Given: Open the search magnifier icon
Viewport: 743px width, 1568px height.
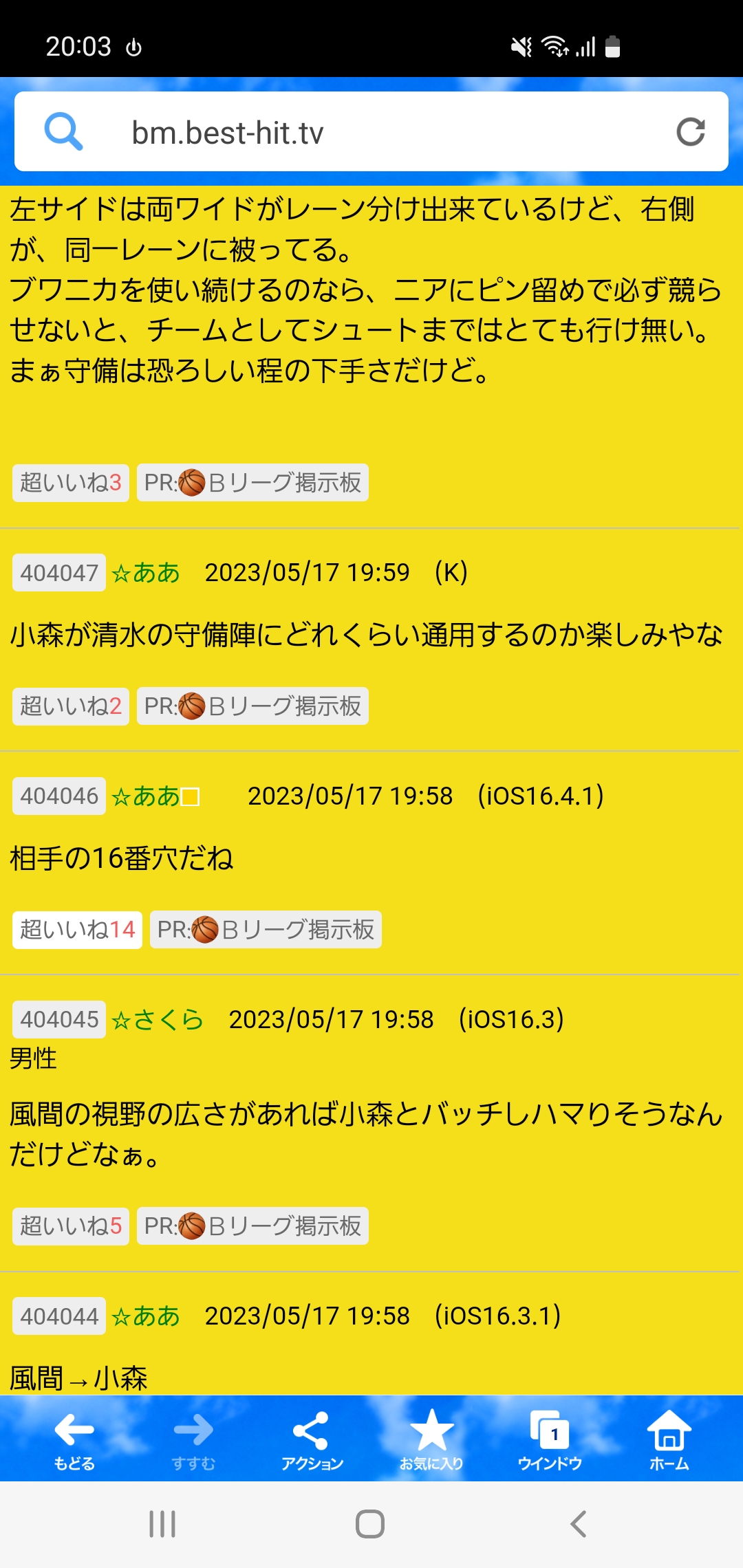Looking at the screenshot, I should point(63,131).
